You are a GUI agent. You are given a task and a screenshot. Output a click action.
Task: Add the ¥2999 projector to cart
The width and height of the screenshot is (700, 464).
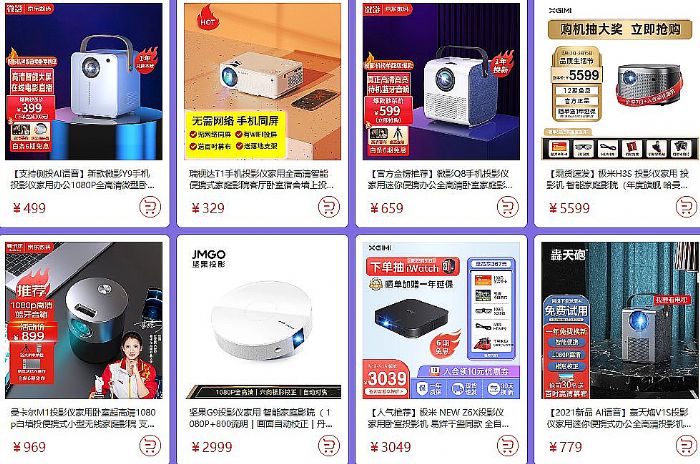[329, 446]
